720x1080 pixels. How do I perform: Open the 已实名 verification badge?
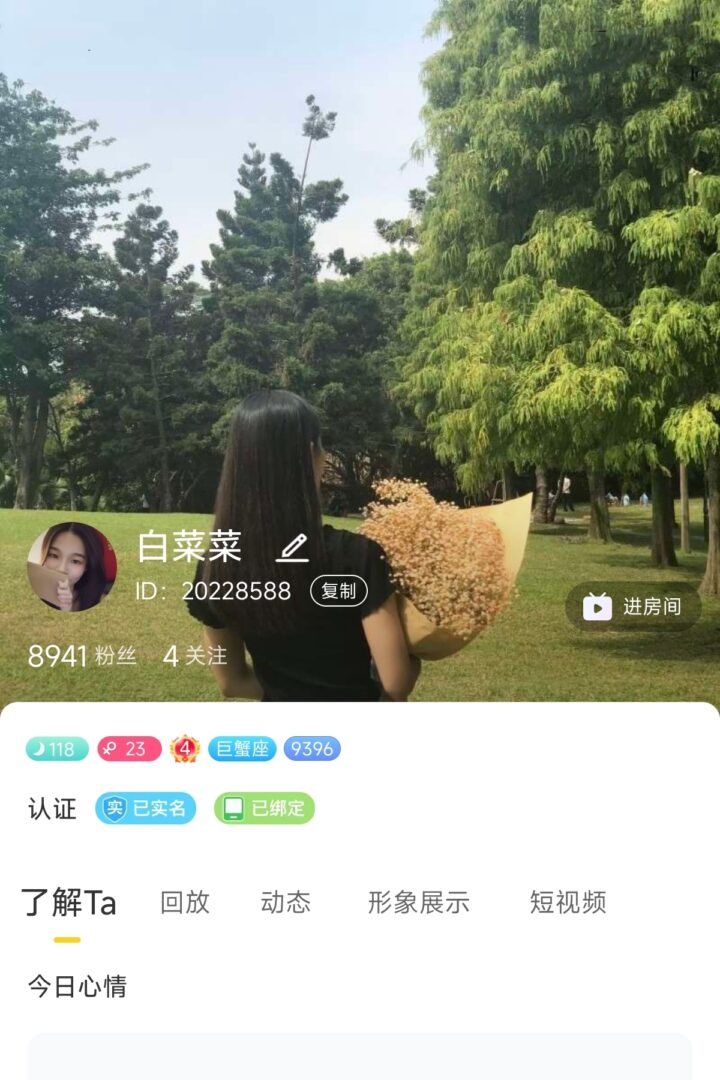coord(146,808)
